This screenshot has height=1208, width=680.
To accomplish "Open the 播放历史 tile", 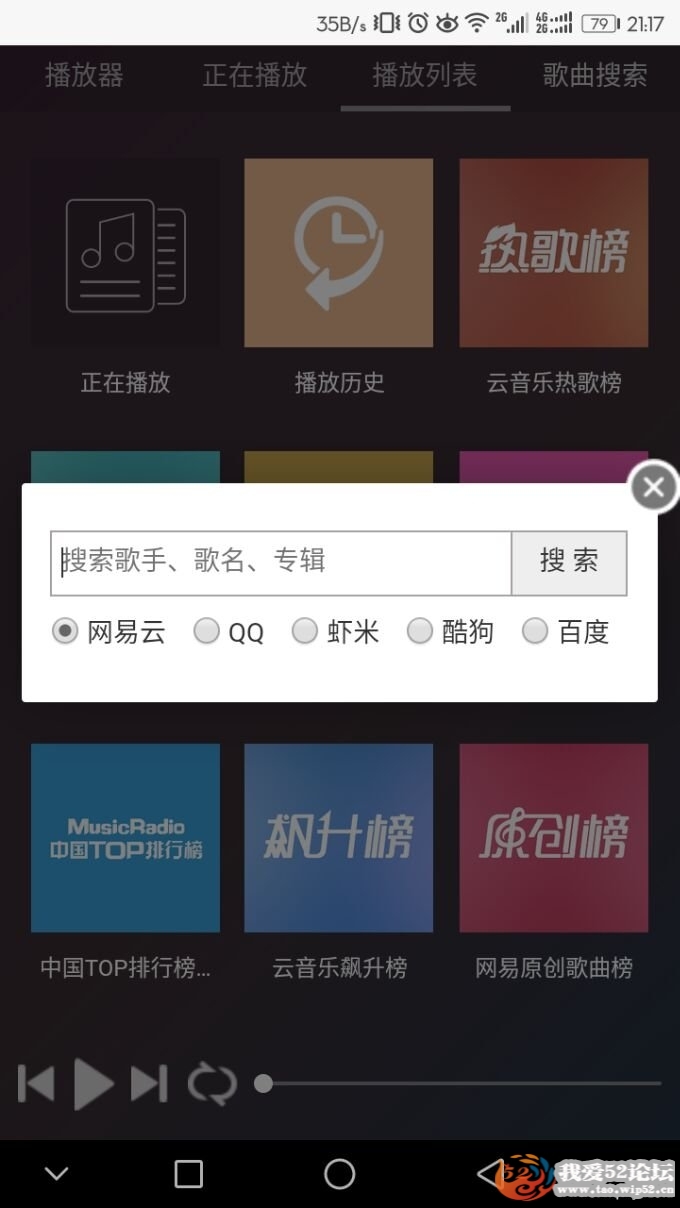I will [339, 253].
